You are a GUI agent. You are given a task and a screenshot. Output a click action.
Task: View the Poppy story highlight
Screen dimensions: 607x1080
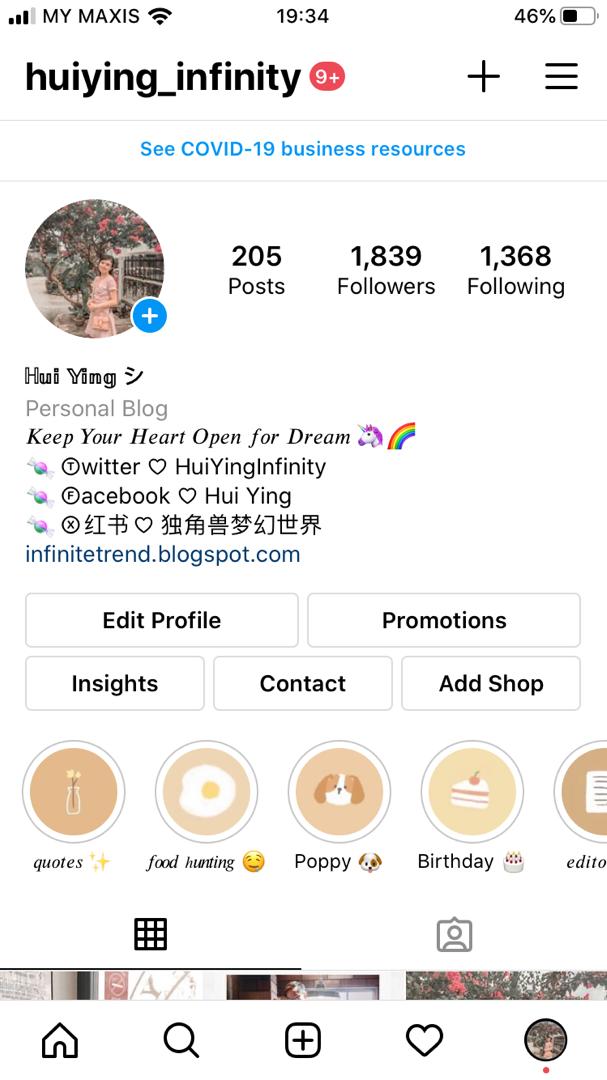point(339,792)
